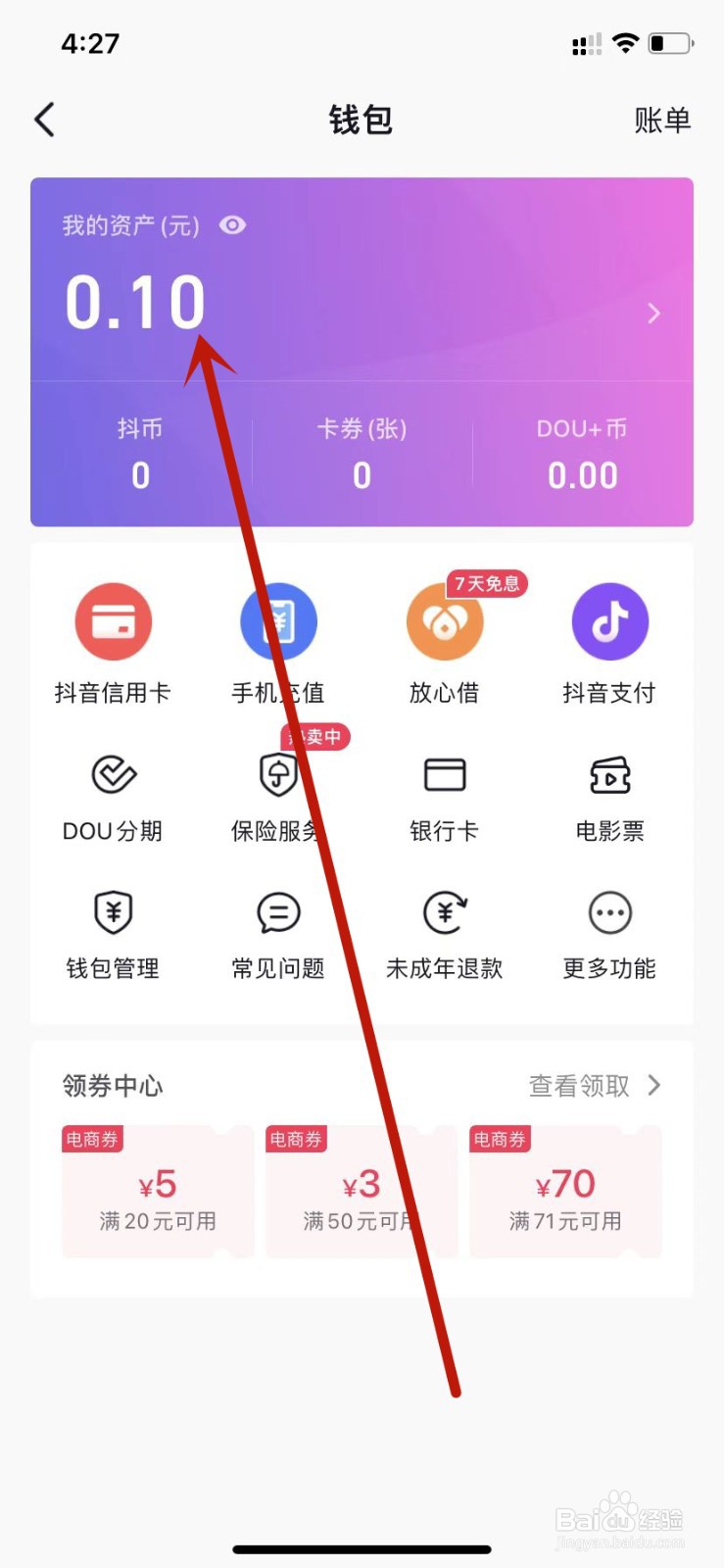Tap the 电影票 movie ticket icon
724x1568 pixels.
609,796
